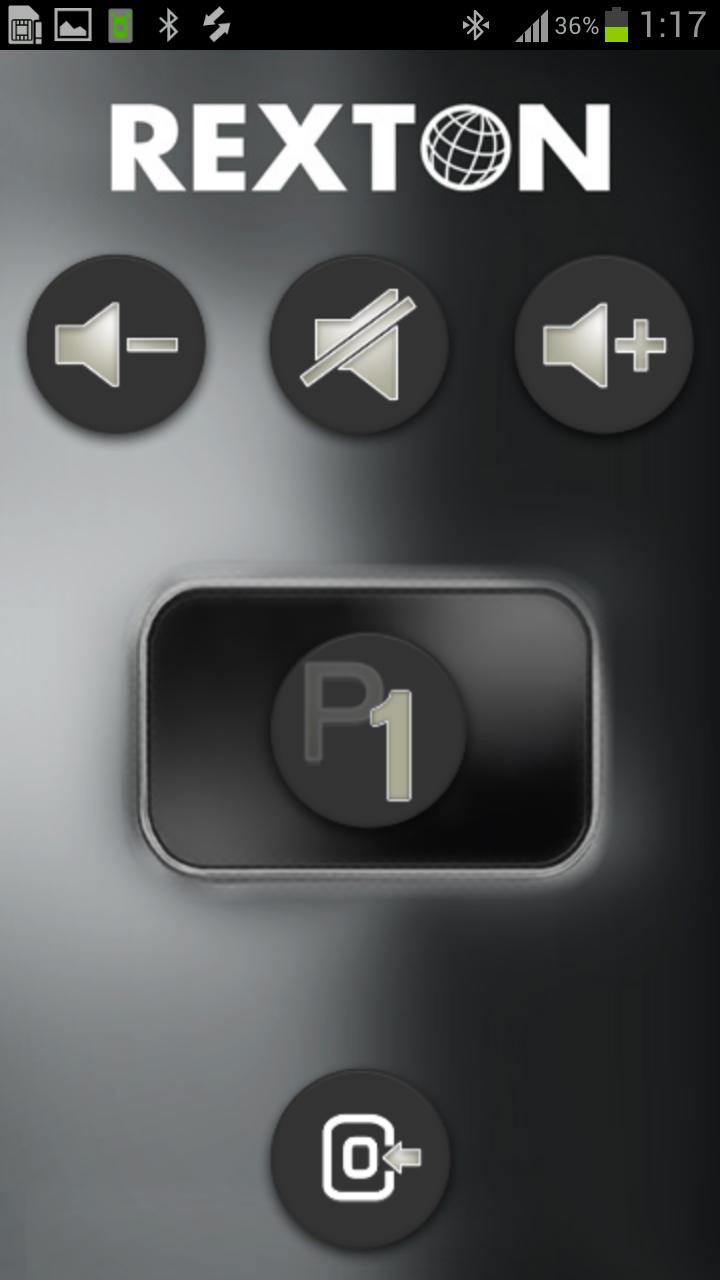Decrease the hearing aid volume

(x=116, y=345)
